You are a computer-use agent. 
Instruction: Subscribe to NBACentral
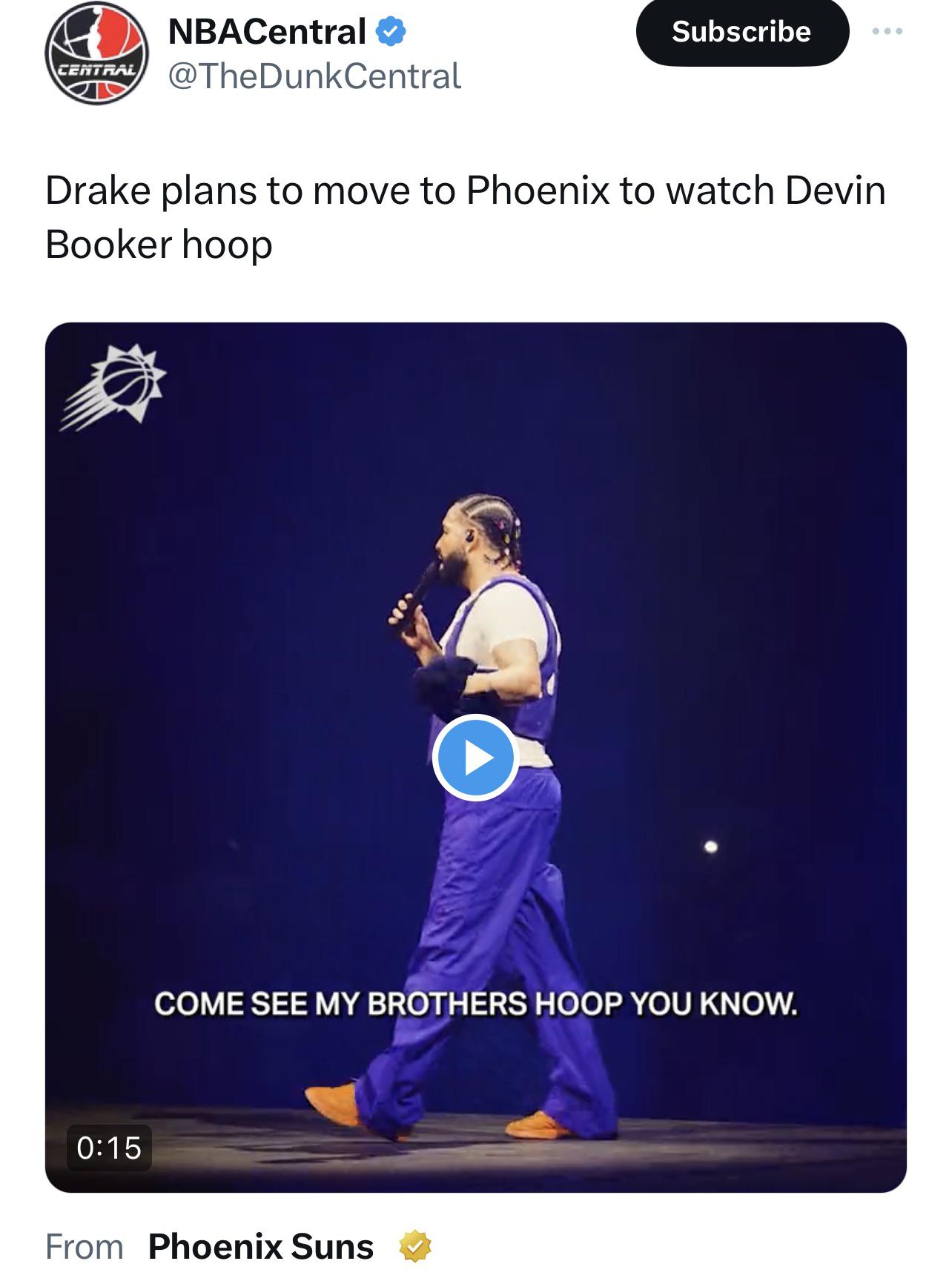point(741,32)
